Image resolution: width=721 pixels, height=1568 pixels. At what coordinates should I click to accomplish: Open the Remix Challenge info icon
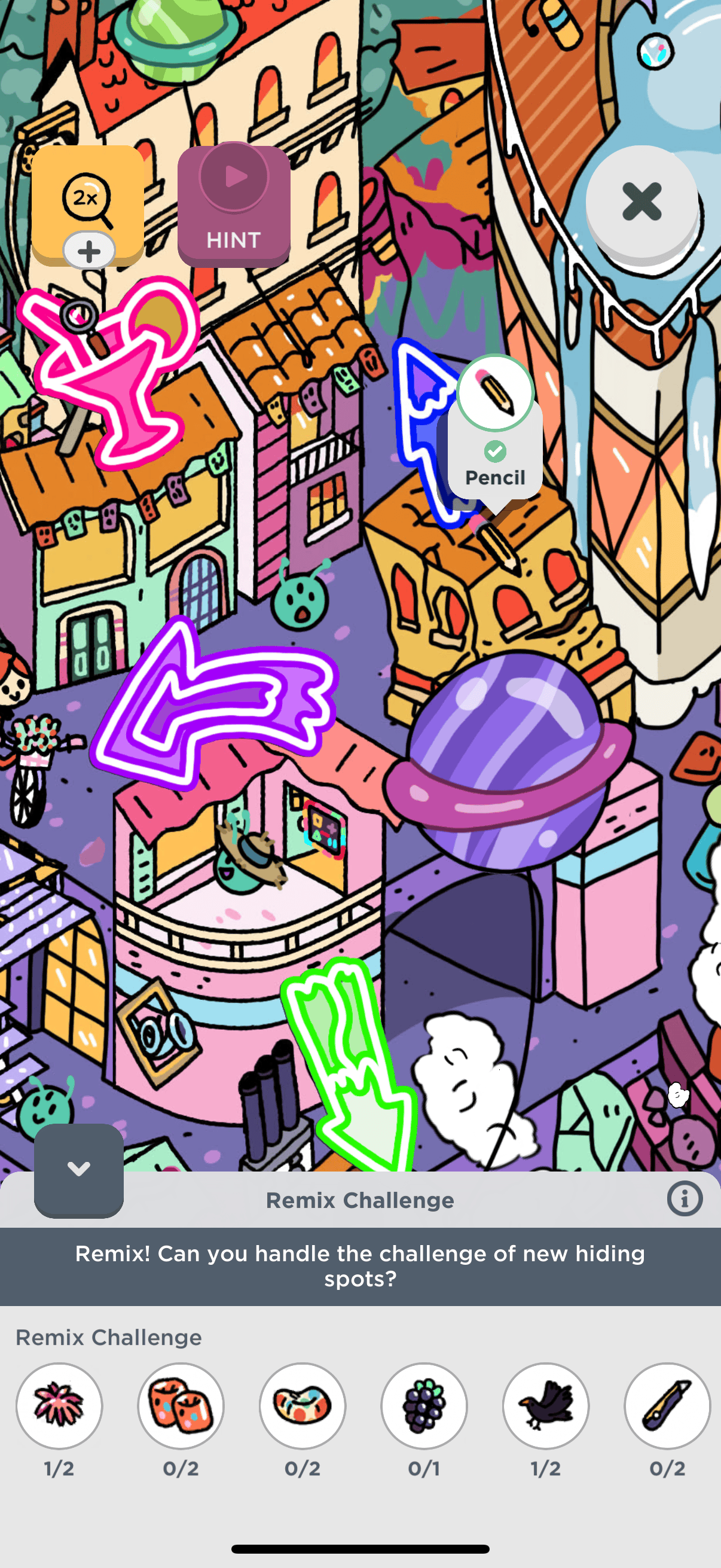pyautogui.click(x=685, y=1199)
